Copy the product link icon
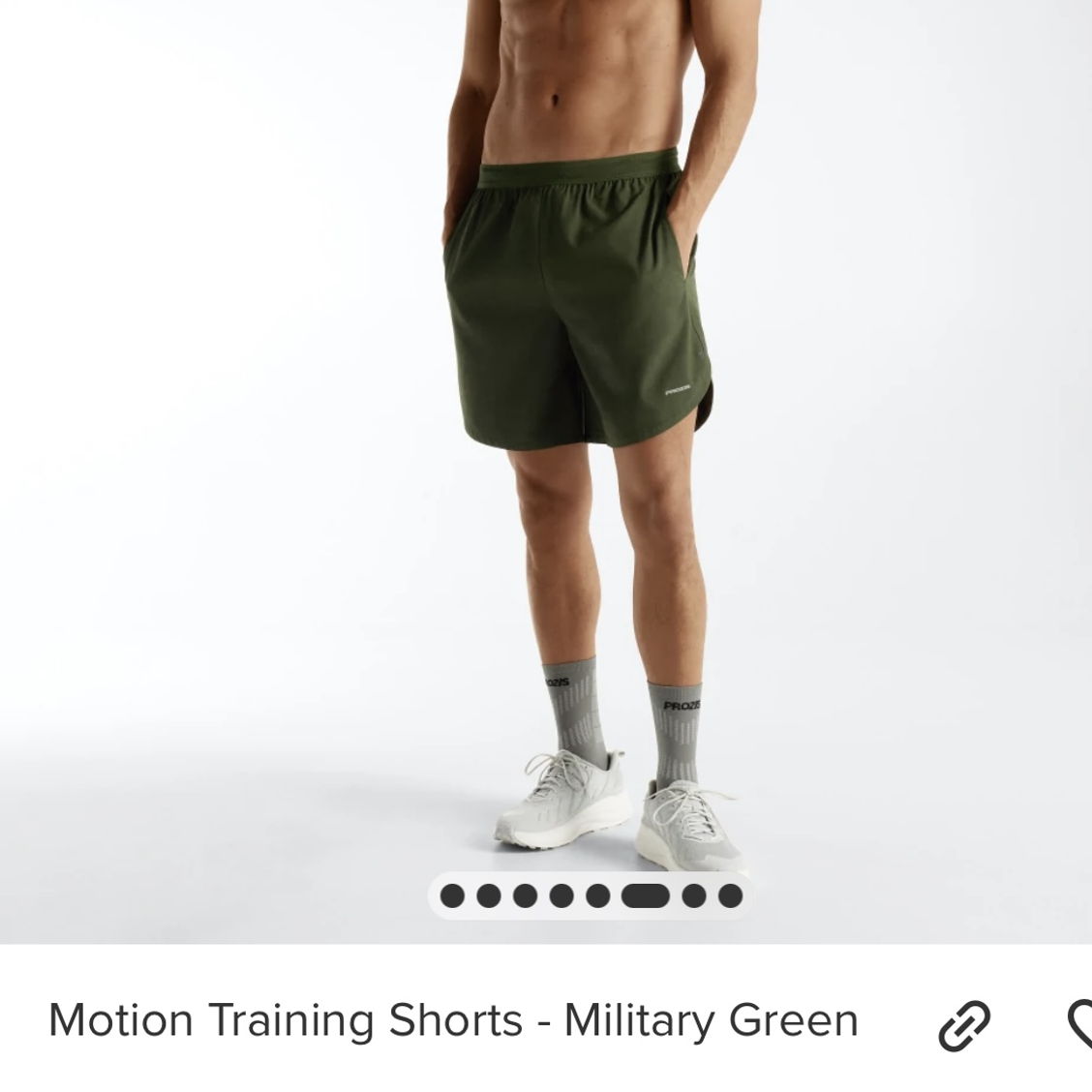The image size is (1092, 1092). coord(964,1023)
